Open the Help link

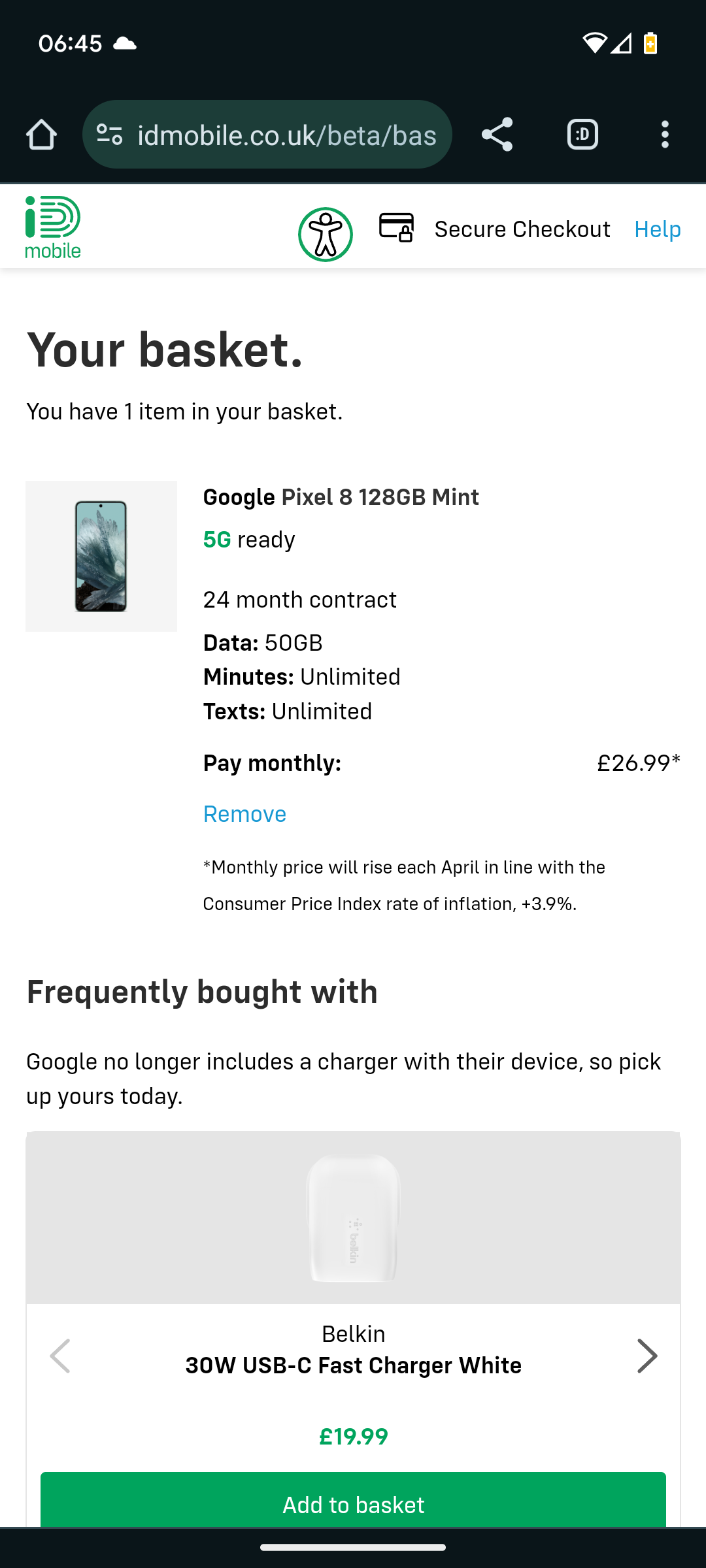pos(658,229)
